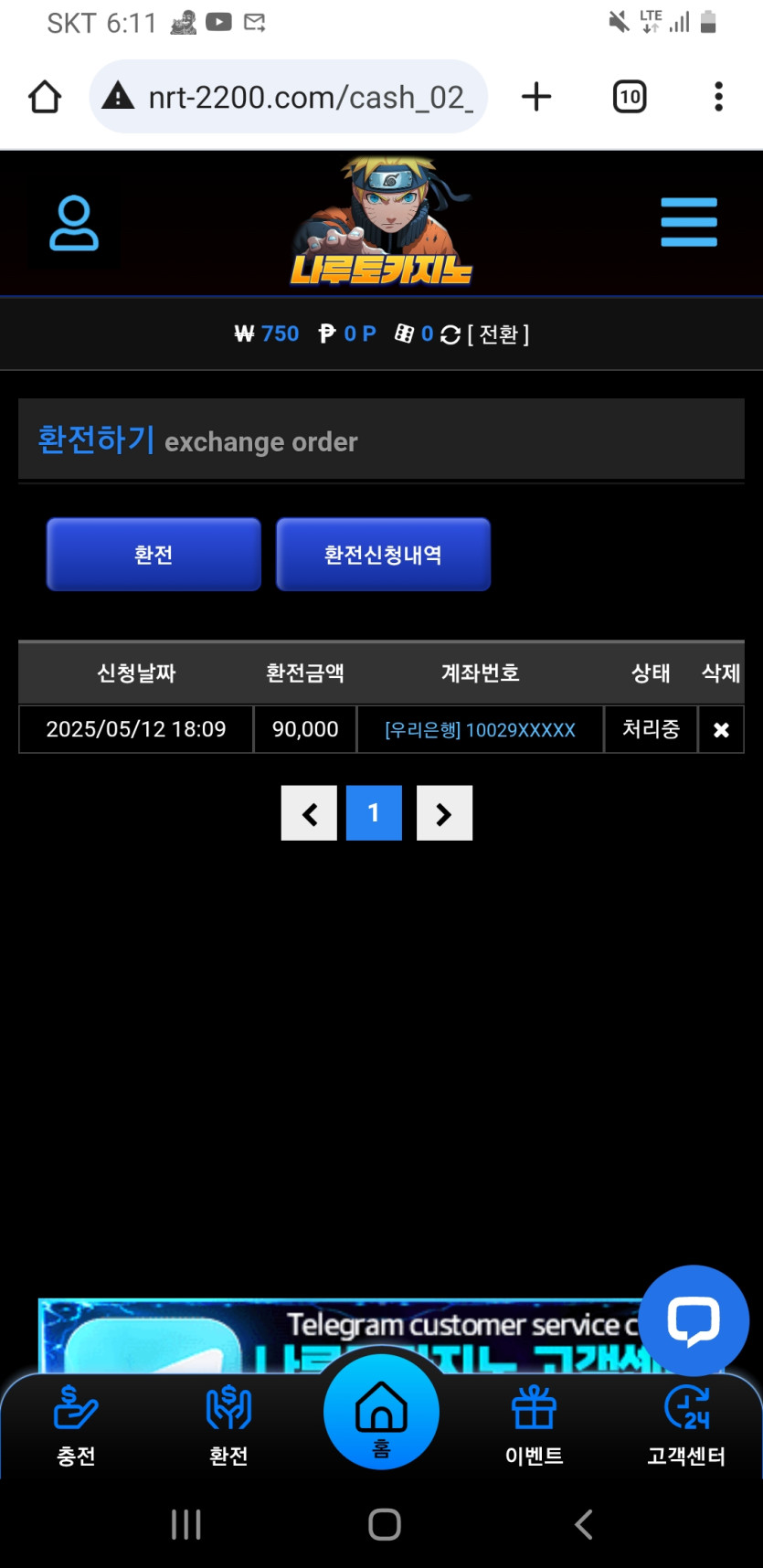The width and height of the screenshot is (763, 1568).
Task: Delete the 90,000 exchange request
Action: (x=721, y=729)
